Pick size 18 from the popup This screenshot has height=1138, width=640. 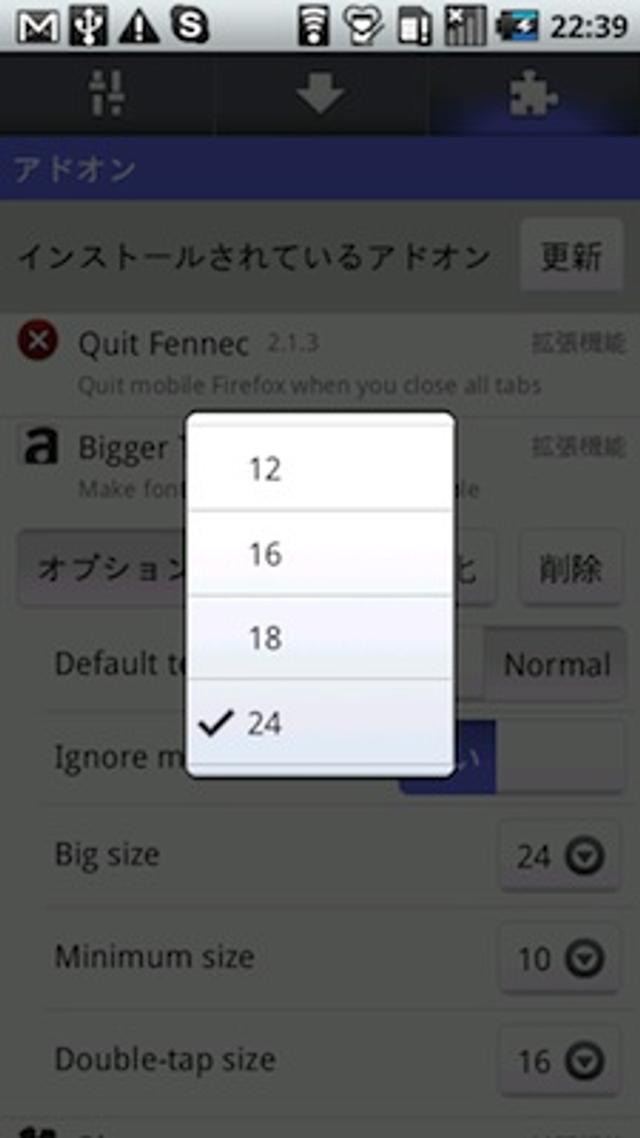(320, 638)
